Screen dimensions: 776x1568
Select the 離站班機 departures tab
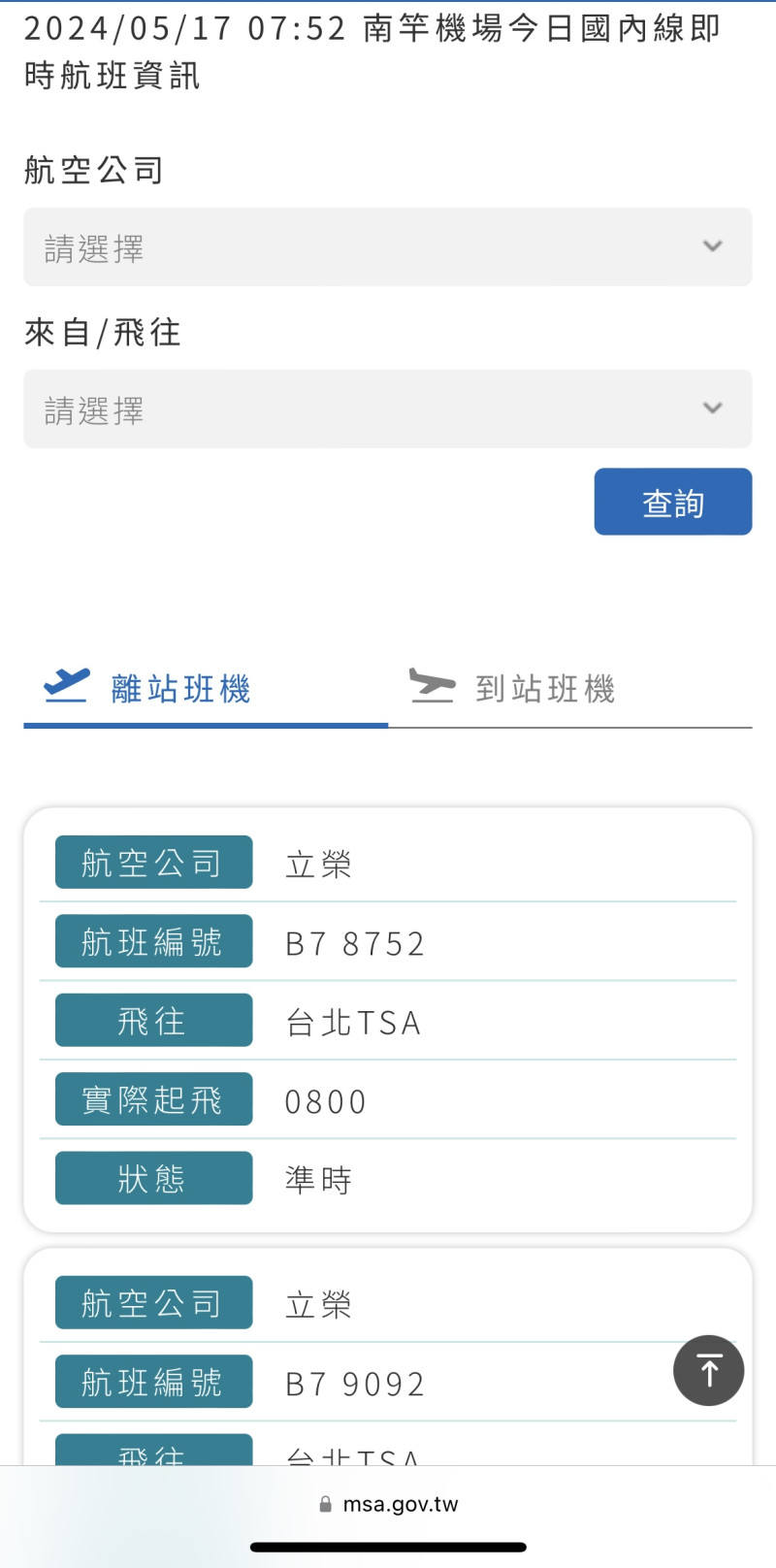[x=206, y=688]
